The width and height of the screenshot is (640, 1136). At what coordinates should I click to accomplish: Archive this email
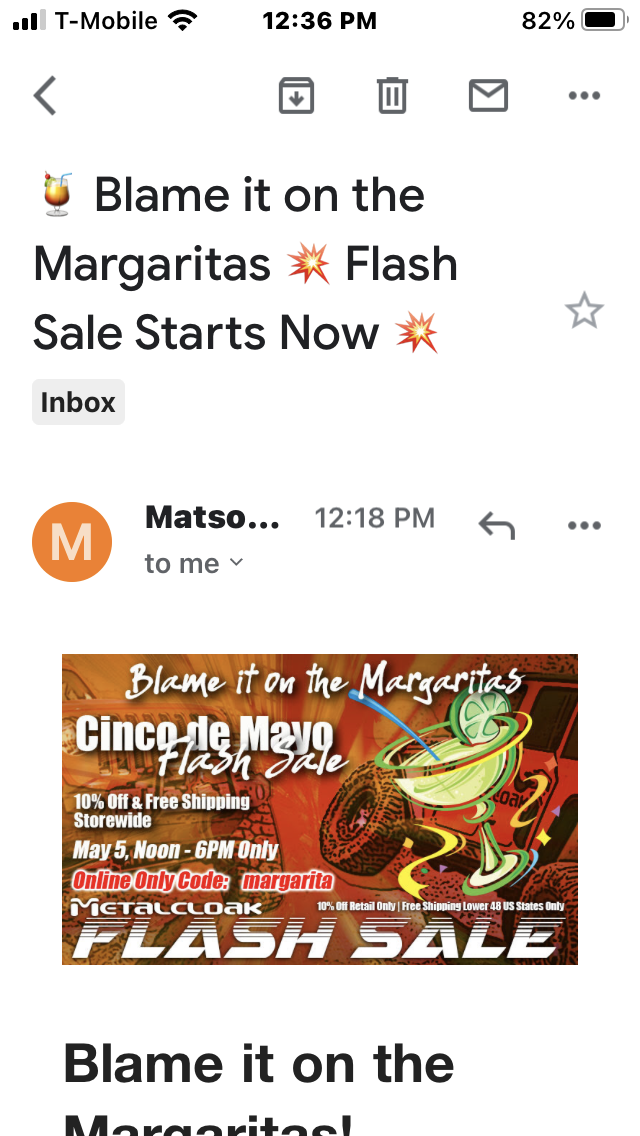point(296,96)
